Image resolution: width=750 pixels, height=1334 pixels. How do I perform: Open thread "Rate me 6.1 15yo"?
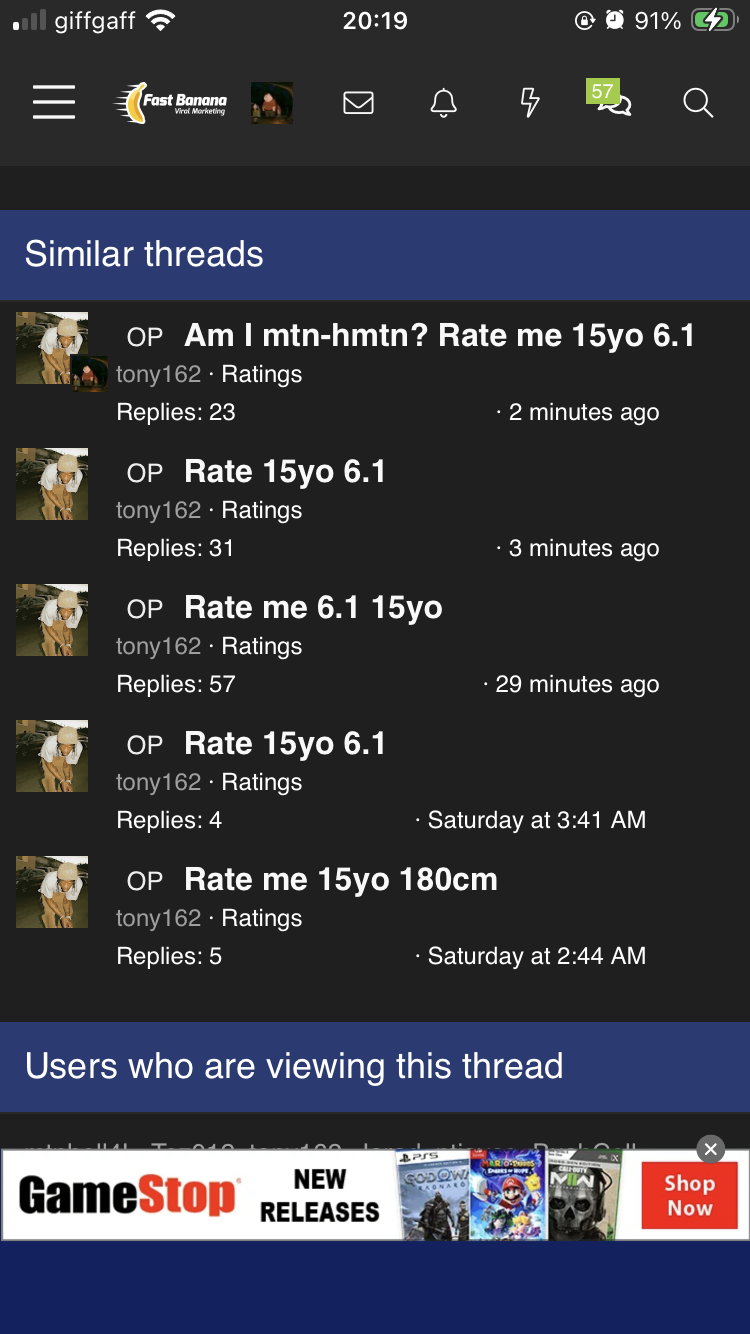tap(313, 608)
